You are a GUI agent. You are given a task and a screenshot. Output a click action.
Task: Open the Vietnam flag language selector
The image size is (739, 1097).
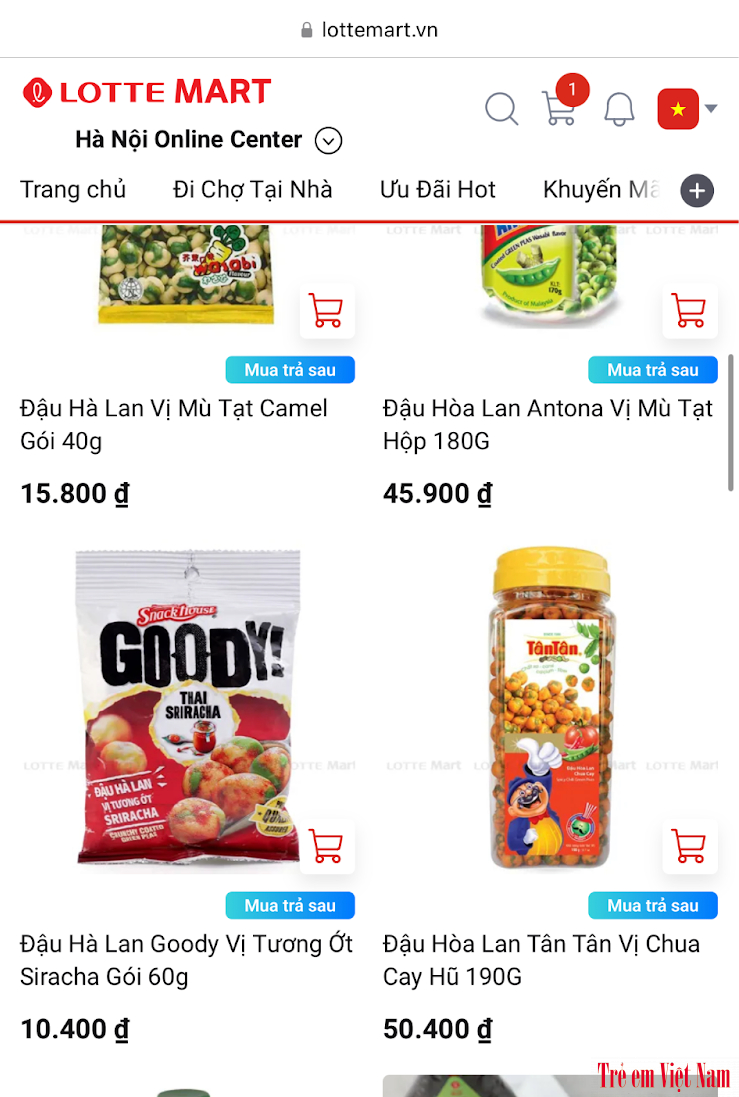(676, 109)
